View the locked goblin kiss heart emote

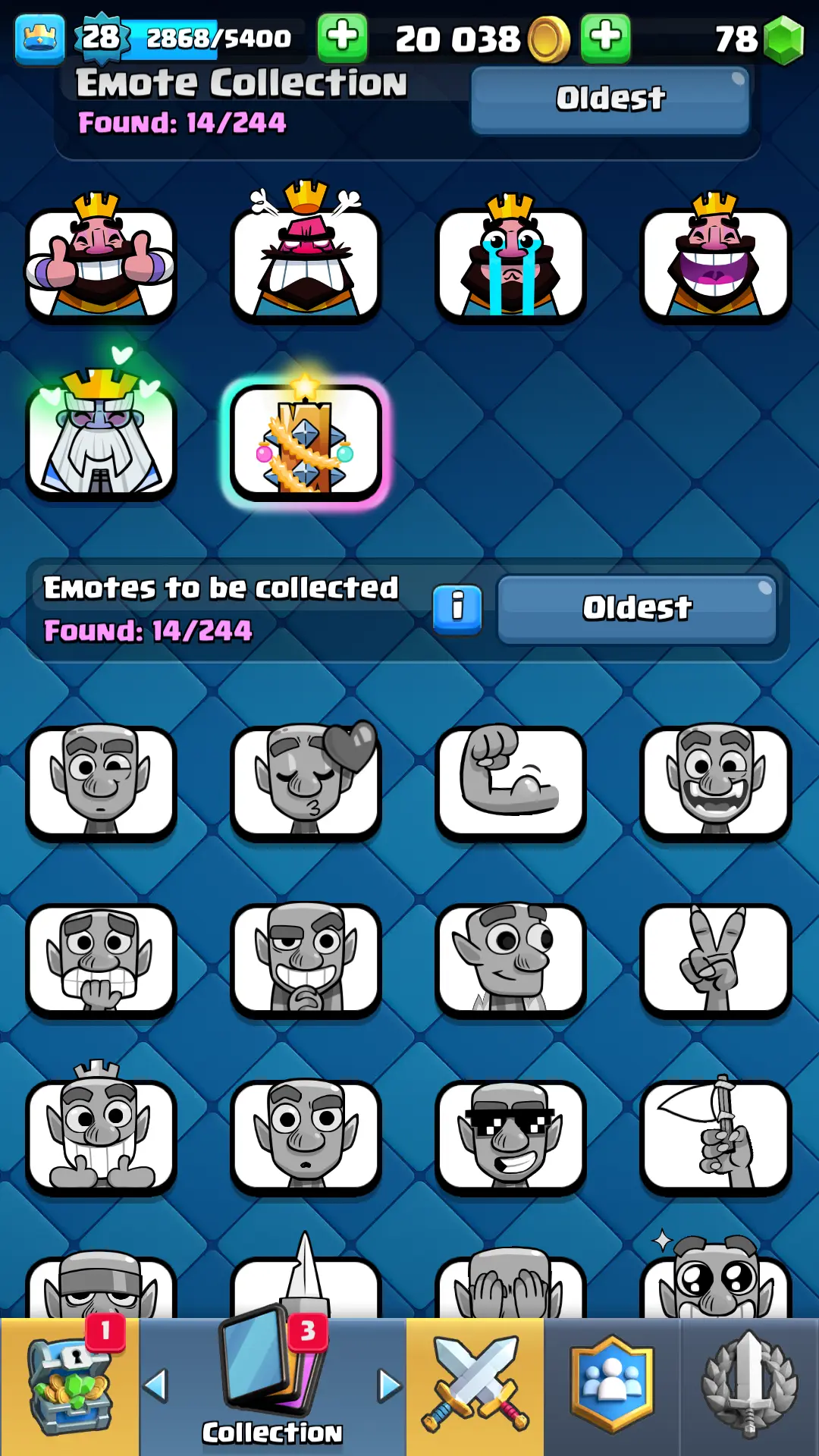(306, 781)
